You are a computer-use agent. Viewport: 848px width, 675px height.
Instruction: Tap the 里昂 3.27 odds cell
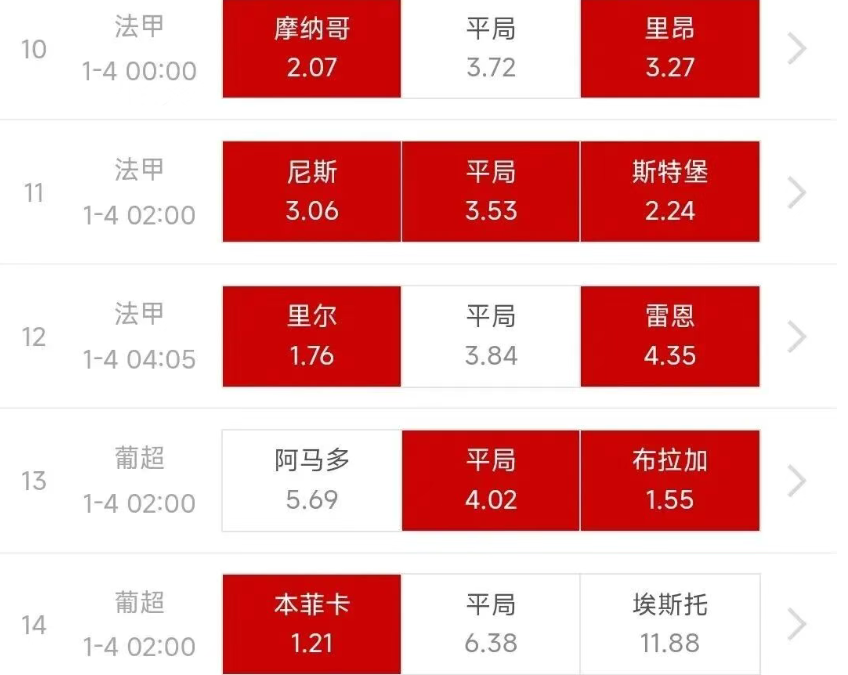pos(669,48)
